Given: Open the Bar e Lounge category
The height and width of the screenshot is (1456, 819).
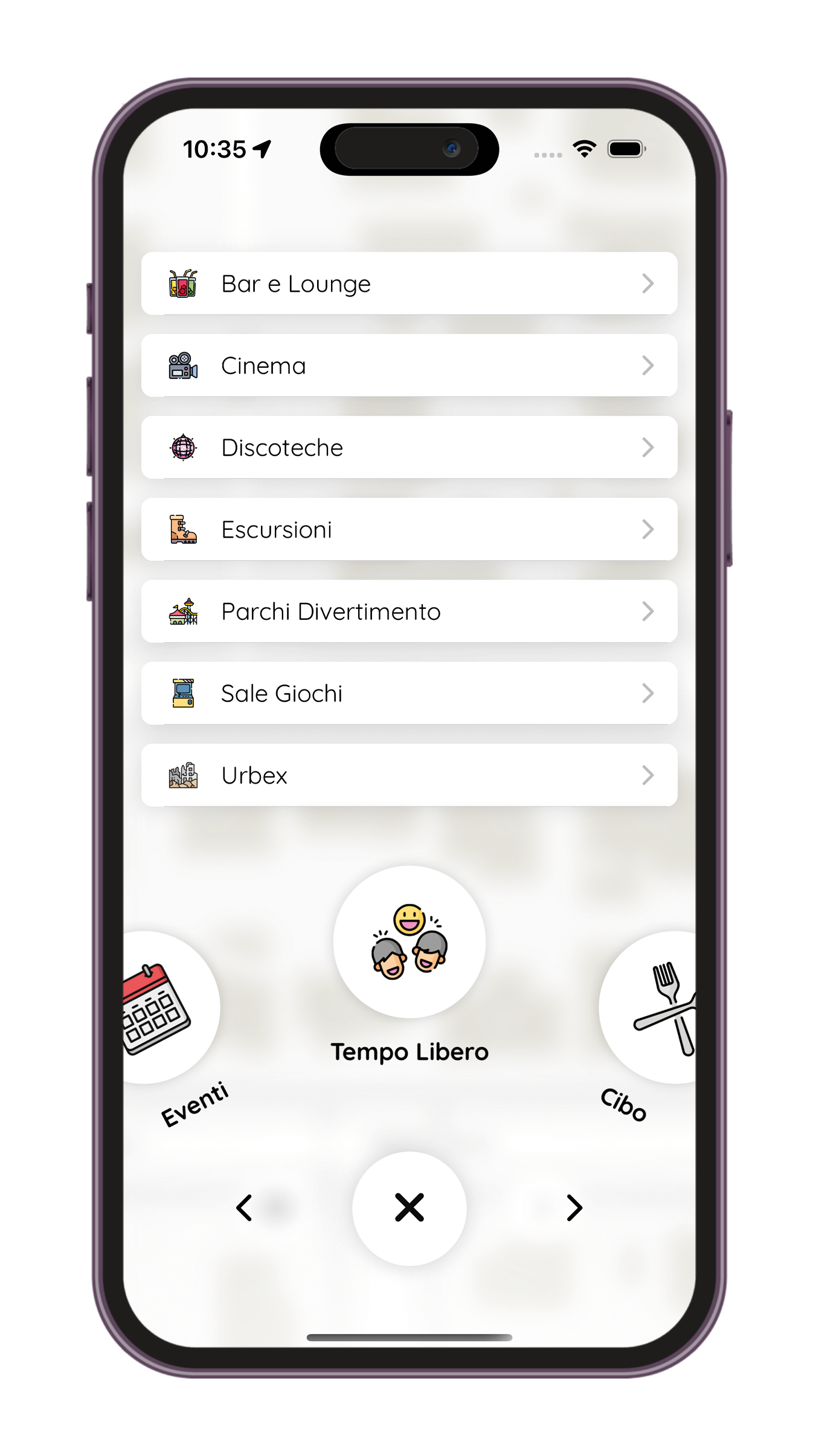Looking at the screenshot, I should [409, 283].
